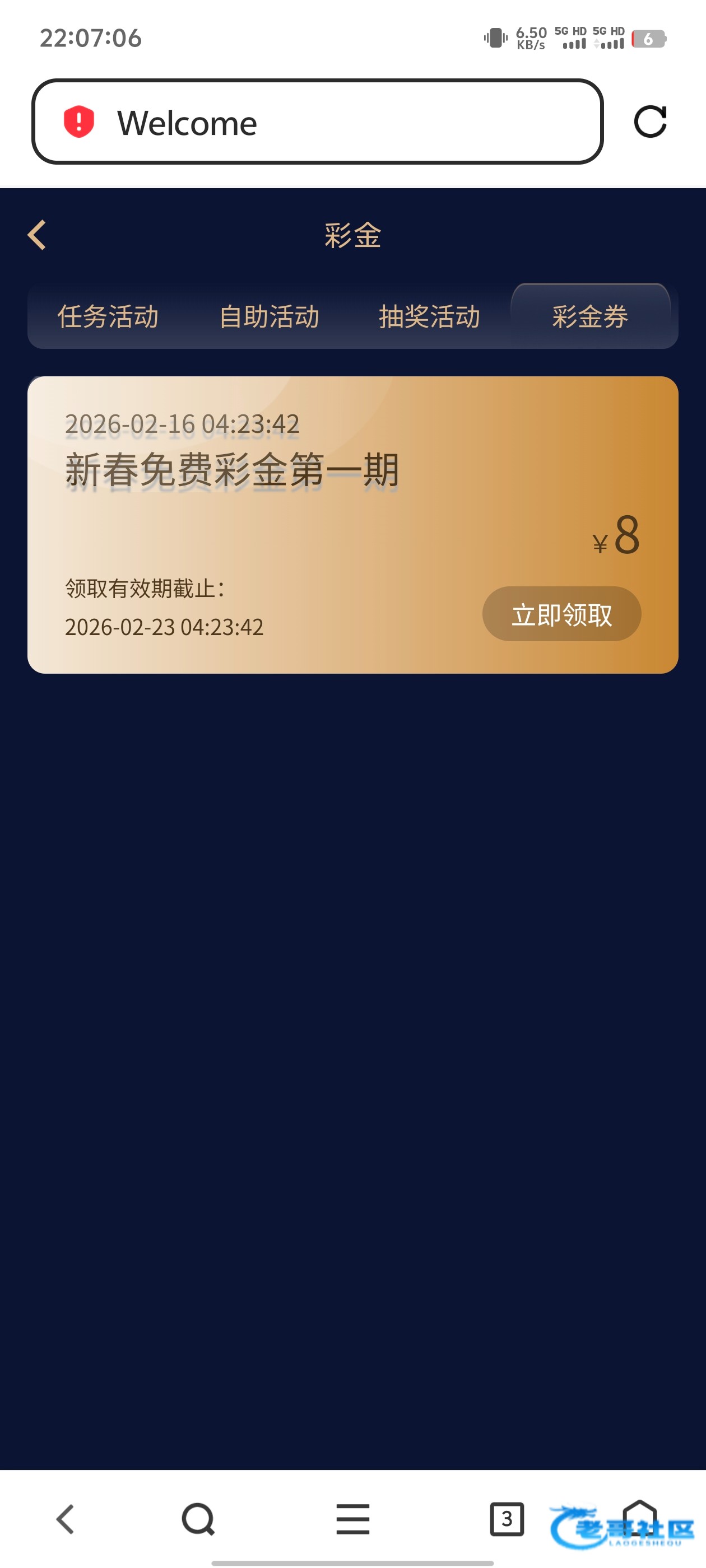Select the 彩金券 tab
The height and width of the screenshot is (1568, 706).
pos(589,317)
